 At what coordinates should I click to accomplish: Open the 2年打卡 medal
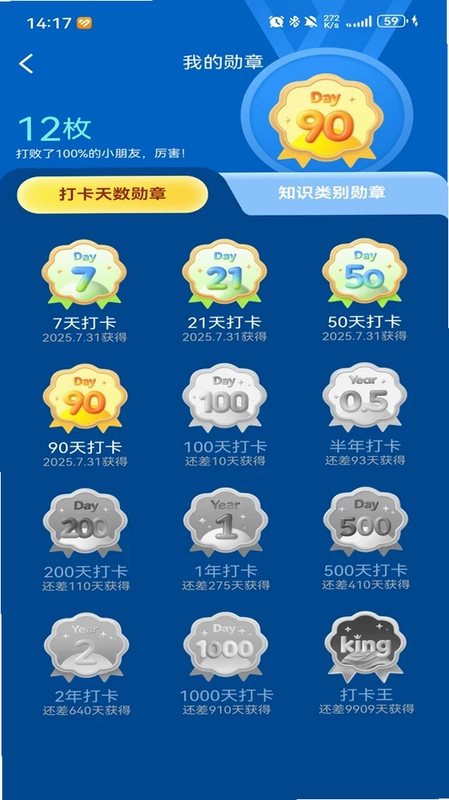pyautogui.click(x=85, y=647)
